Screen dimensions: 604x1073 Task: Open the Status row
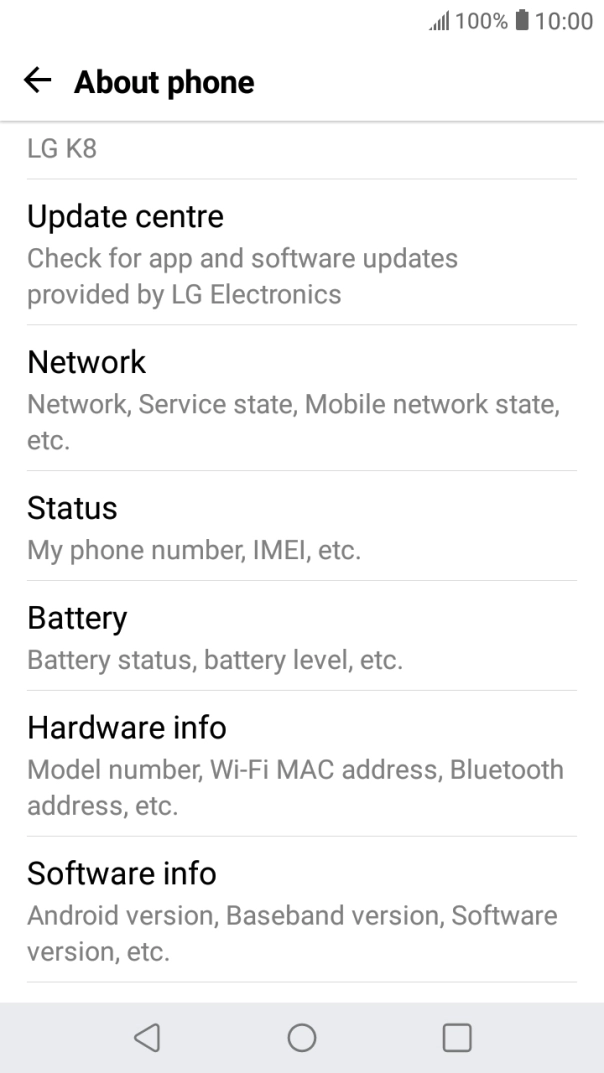(x=302, y=526)
